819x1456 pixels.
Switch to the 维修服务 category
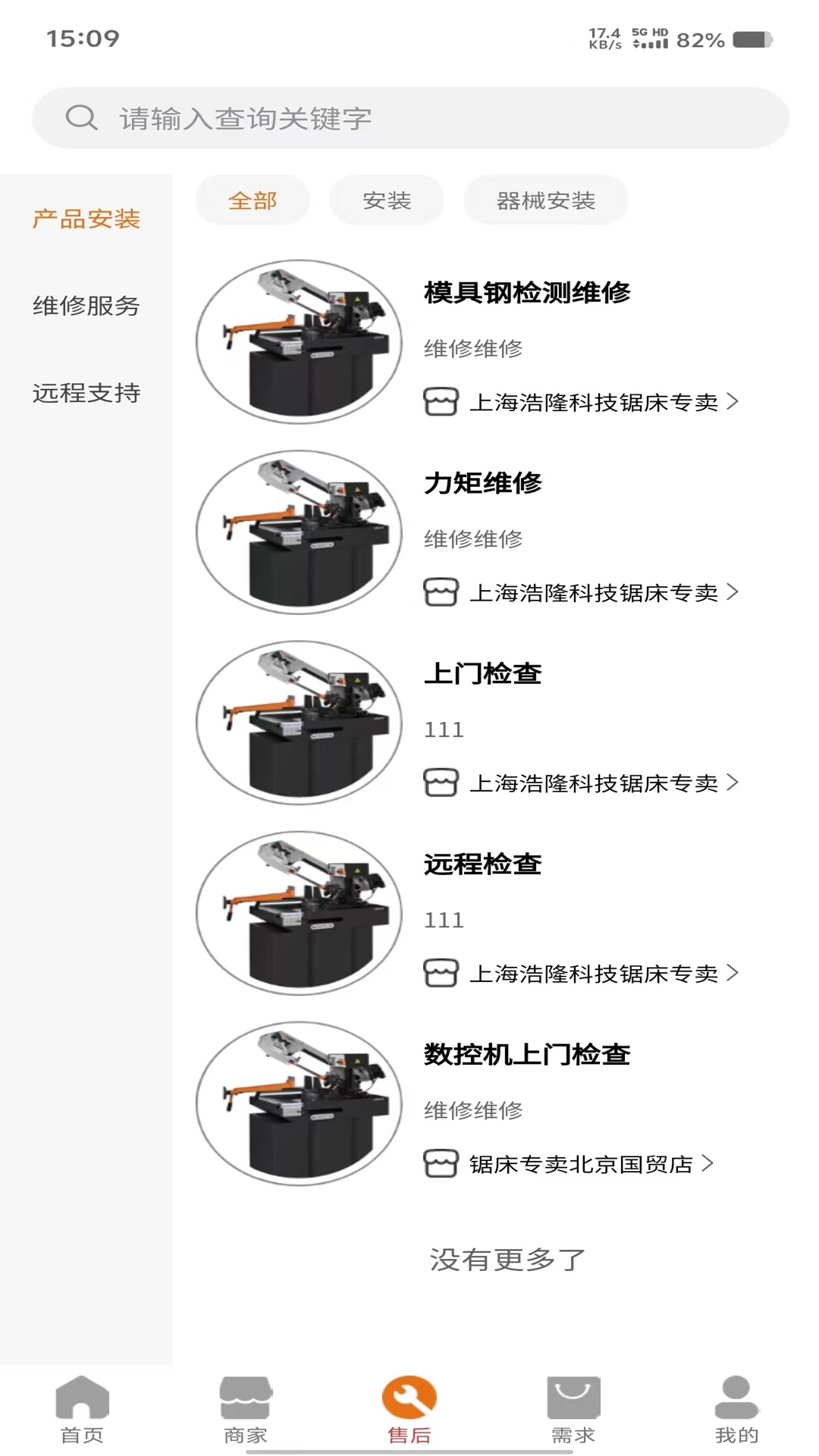coord(86,306)
